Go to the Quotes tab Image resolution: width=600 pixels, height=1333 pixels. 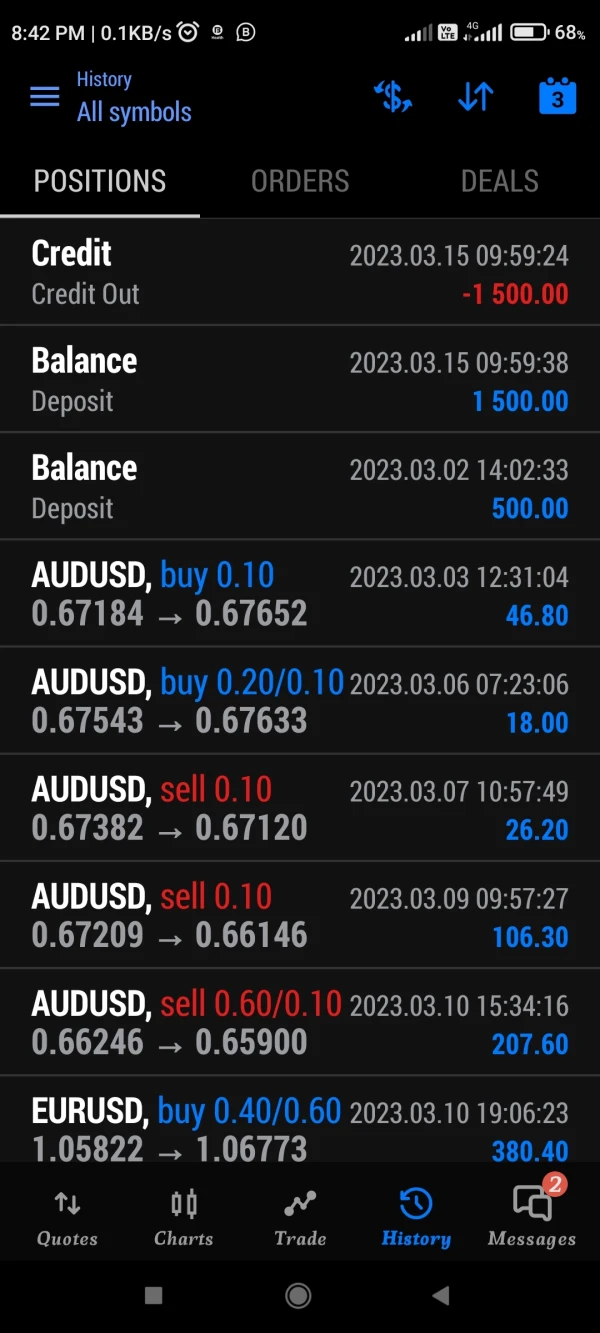coord(67,1217)
